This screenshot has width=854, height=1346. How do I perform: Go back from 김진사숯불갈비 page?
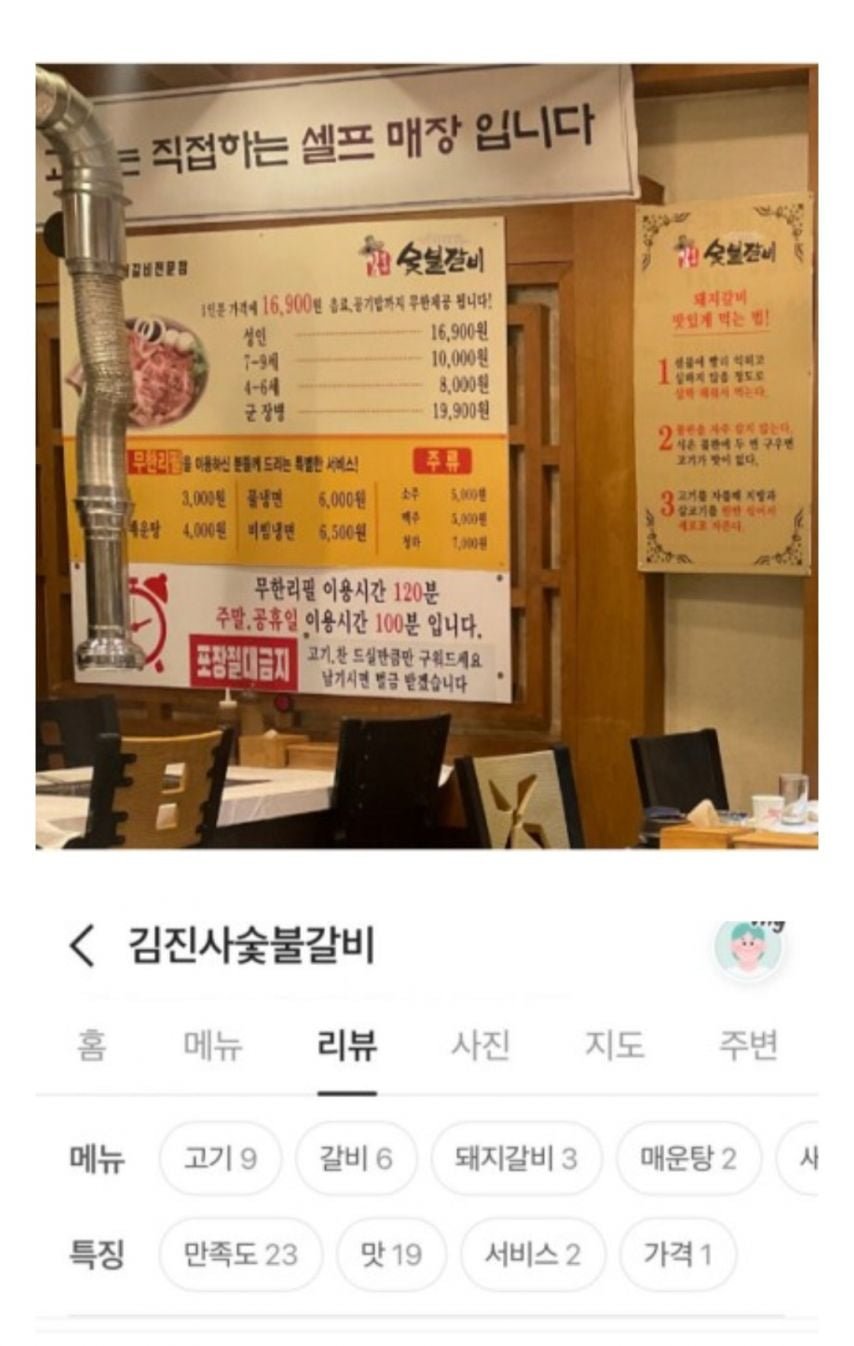[82, 946]
